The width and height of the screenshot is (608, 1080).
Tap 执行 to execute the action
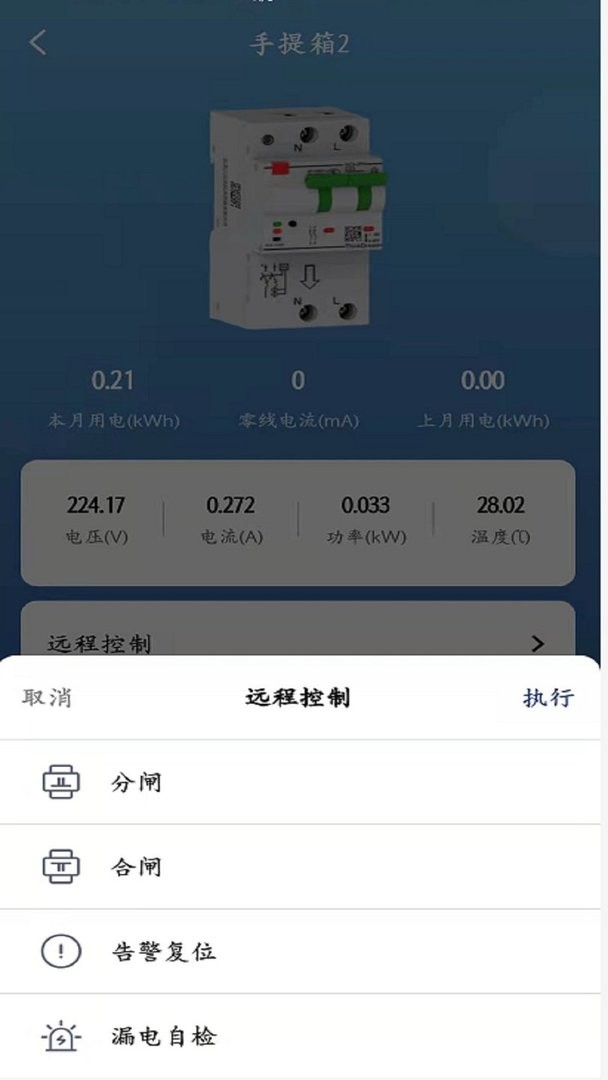coord(548,698)
